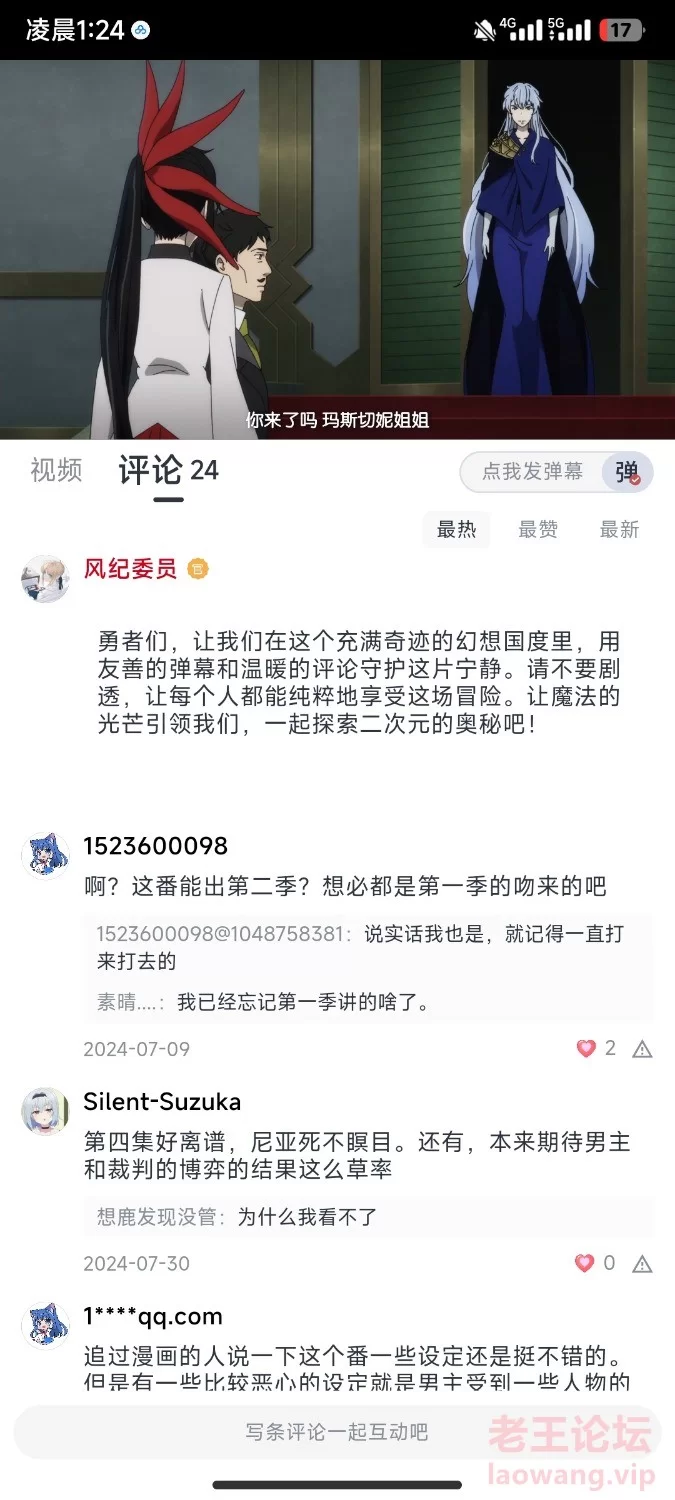
Task: Switch to the 视频 tab
Action: click(56, 470)
